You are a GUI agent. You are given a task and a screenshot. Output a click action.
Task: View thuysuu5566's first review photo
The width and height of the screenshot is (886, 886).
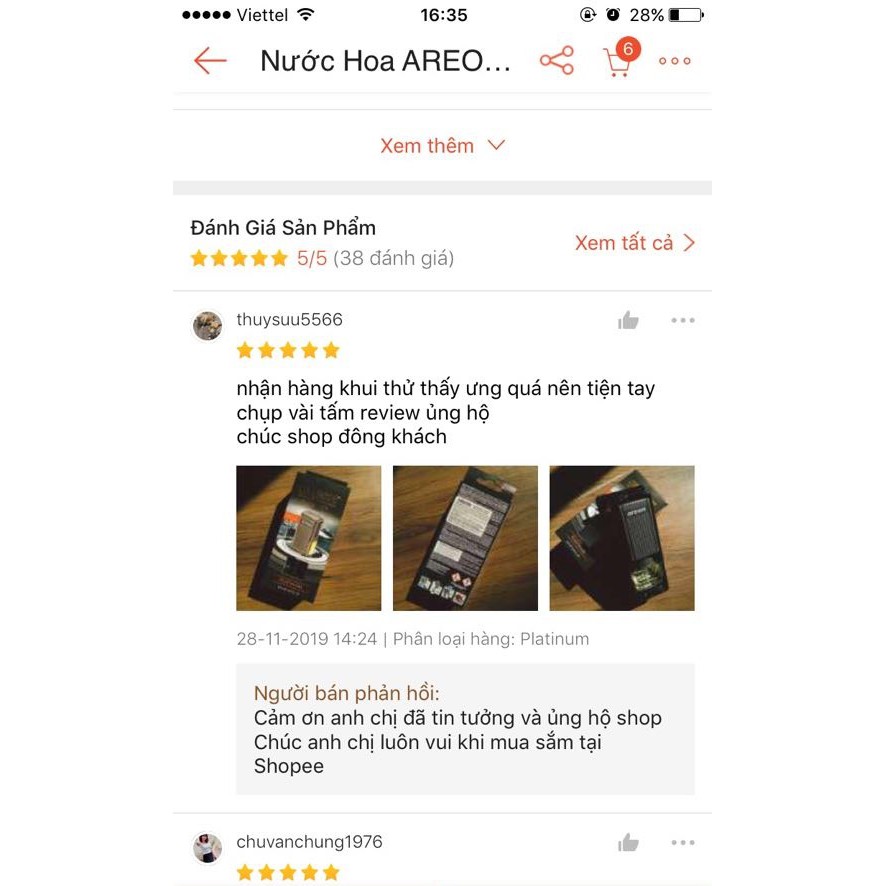pyautogui.click(x=308, y=538)
